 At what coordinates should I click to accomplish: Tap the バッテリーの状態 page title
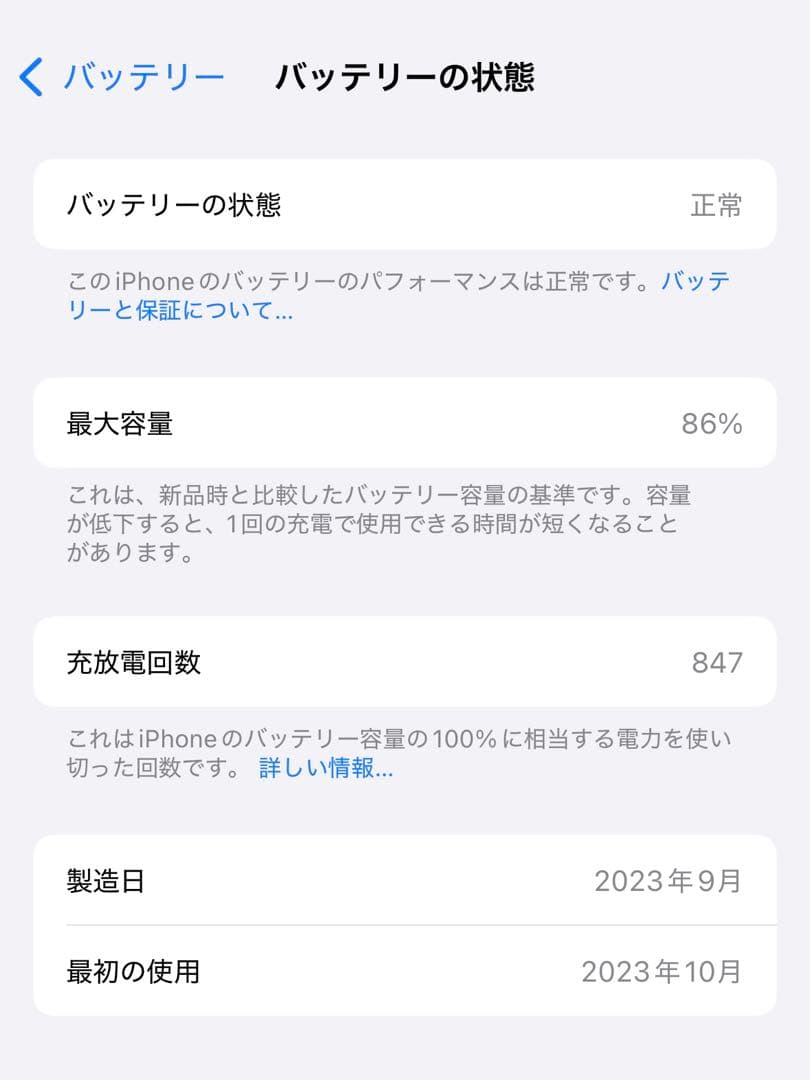click(405, 74)
